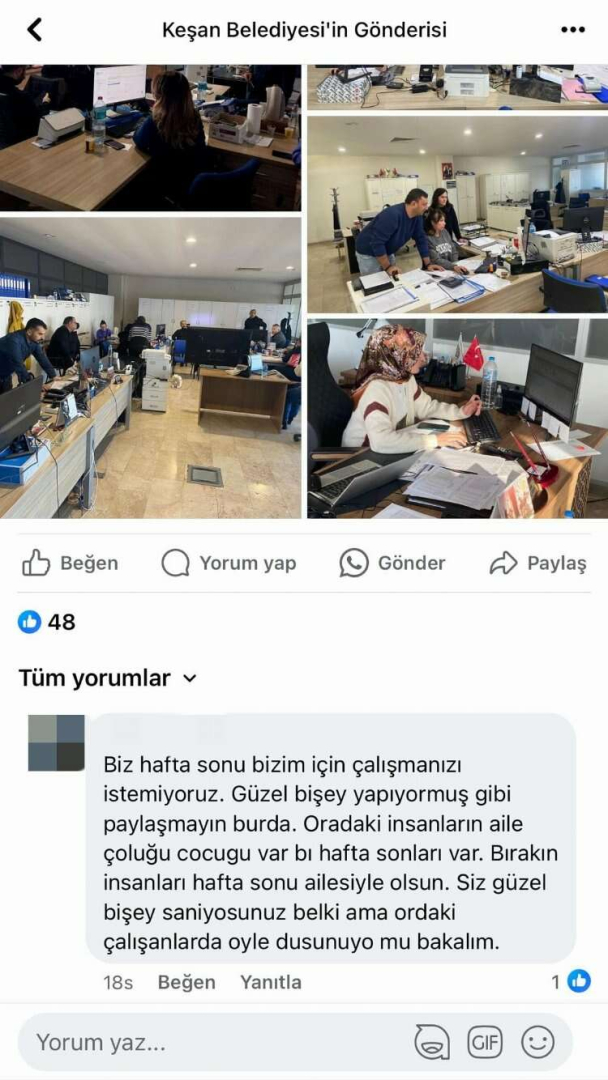Like the comment using Beğen
The image size is (608, 1080).
tap(186, 982)
